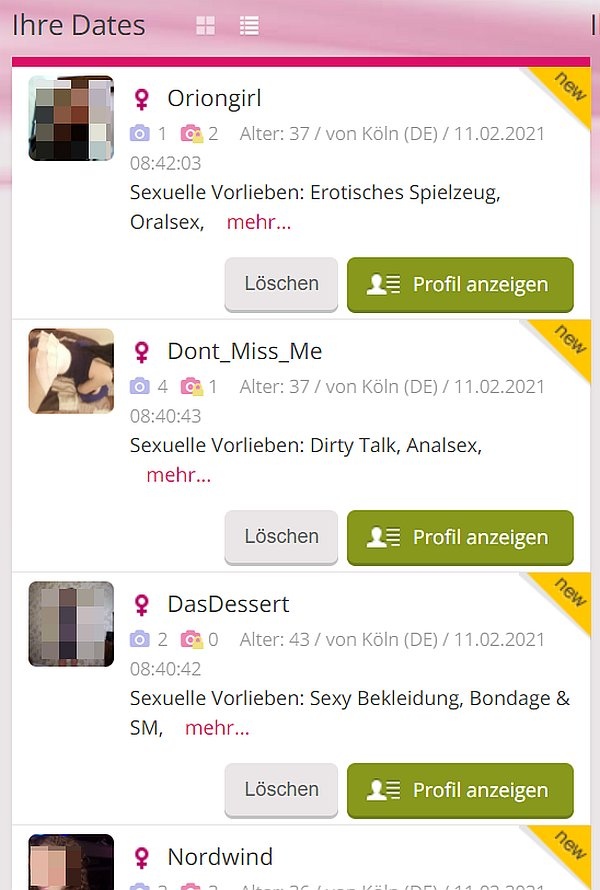The height and width of the screenshot is (890, 600).
Task: Open Oriongirl's profile picture
Action: click(71, 118)
